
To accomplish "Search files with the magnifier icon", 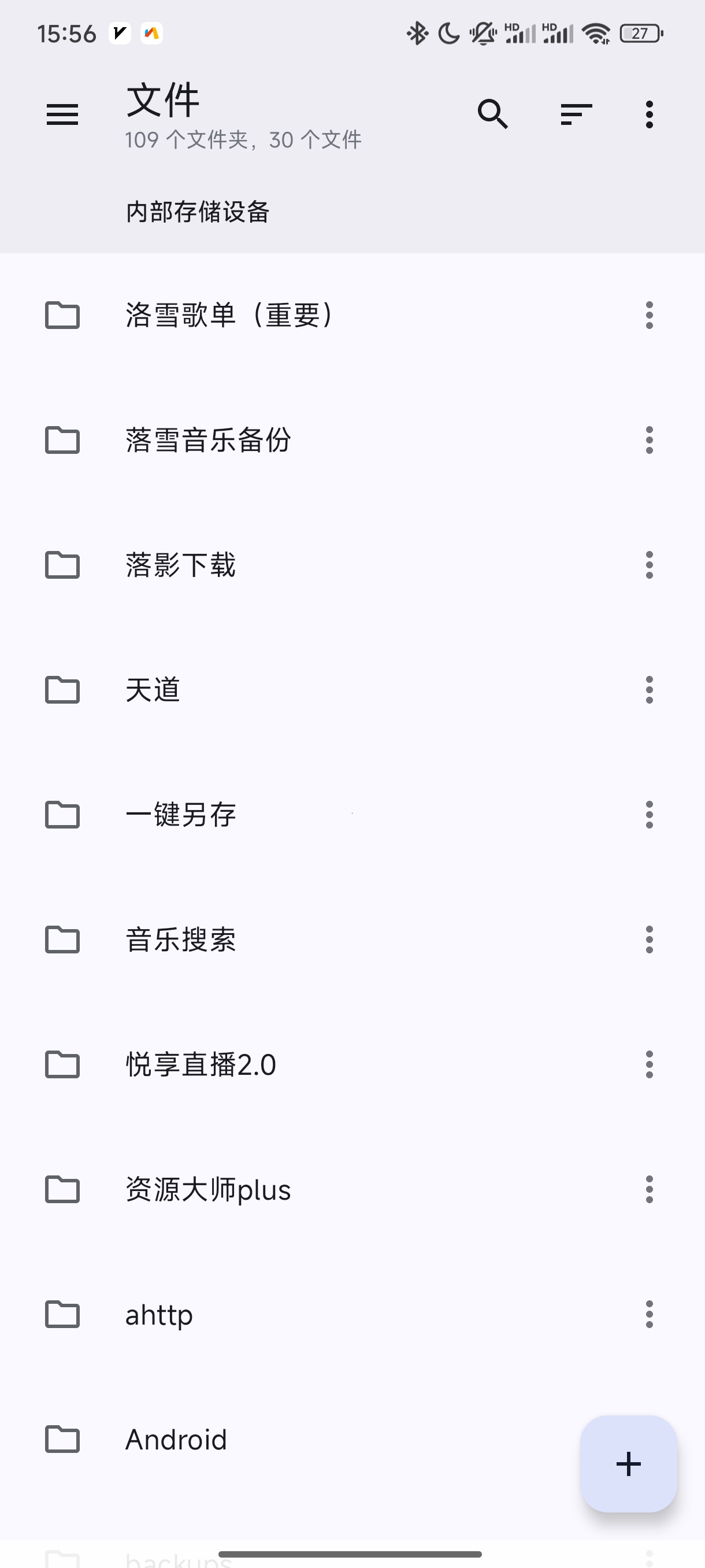I will coord(492,114).
